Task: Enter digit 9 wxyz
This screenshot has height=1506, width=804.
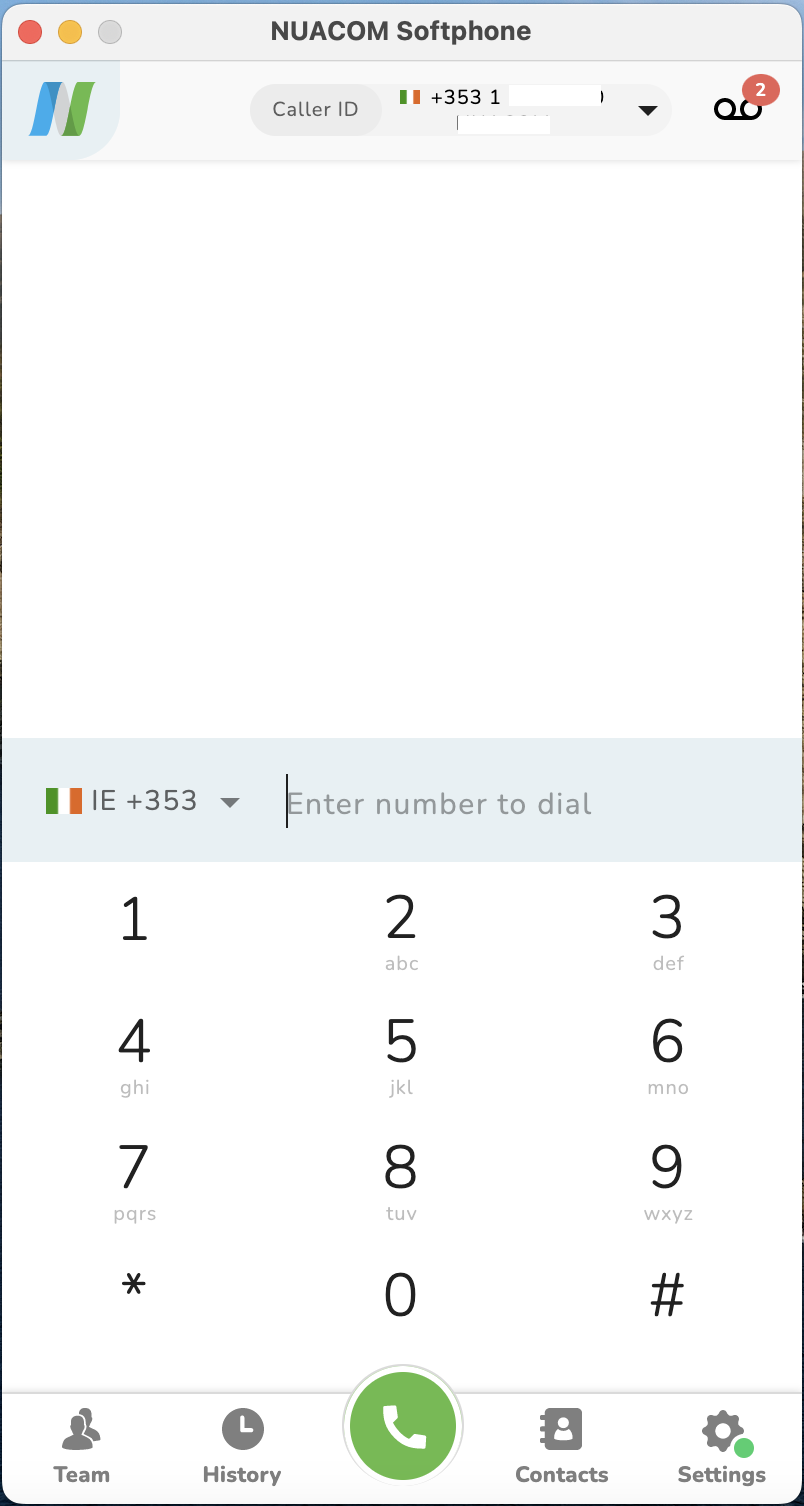Action: (667, 1182)
